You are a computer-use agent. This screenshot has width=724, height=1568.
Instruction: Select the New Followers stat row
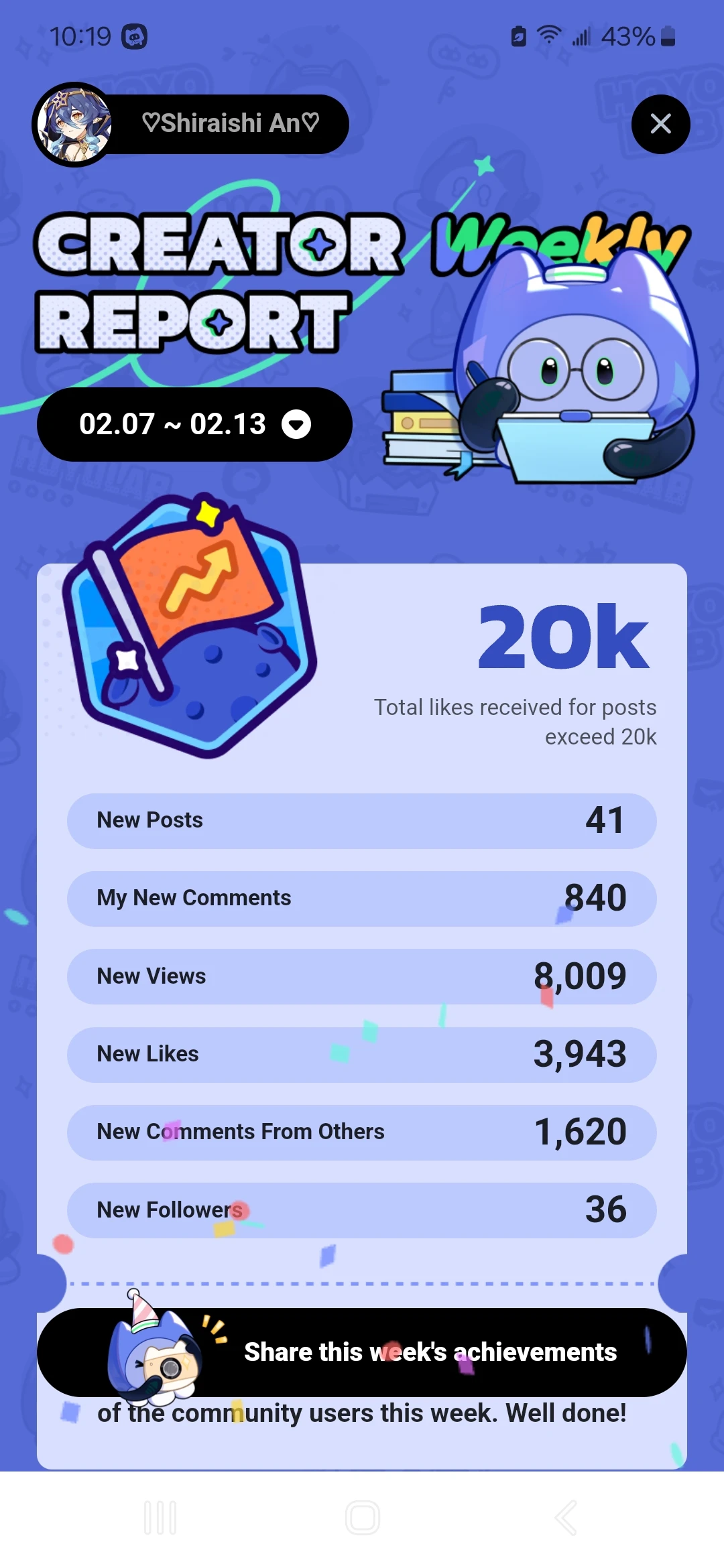[362, 1210]
